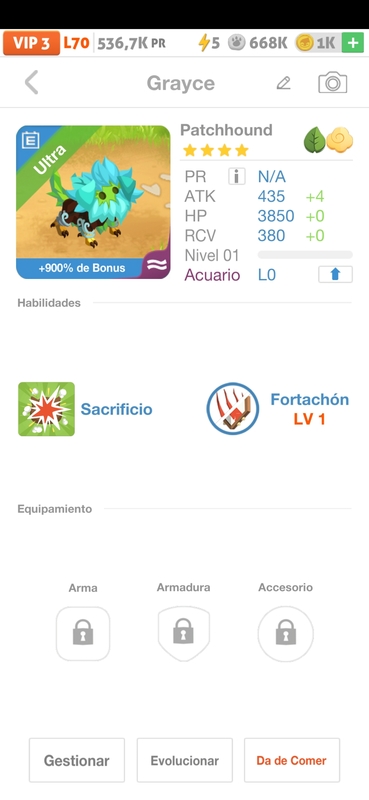Open the VIP 3 badge
Screen dimensions: 369x800
(x=31, y=43)
